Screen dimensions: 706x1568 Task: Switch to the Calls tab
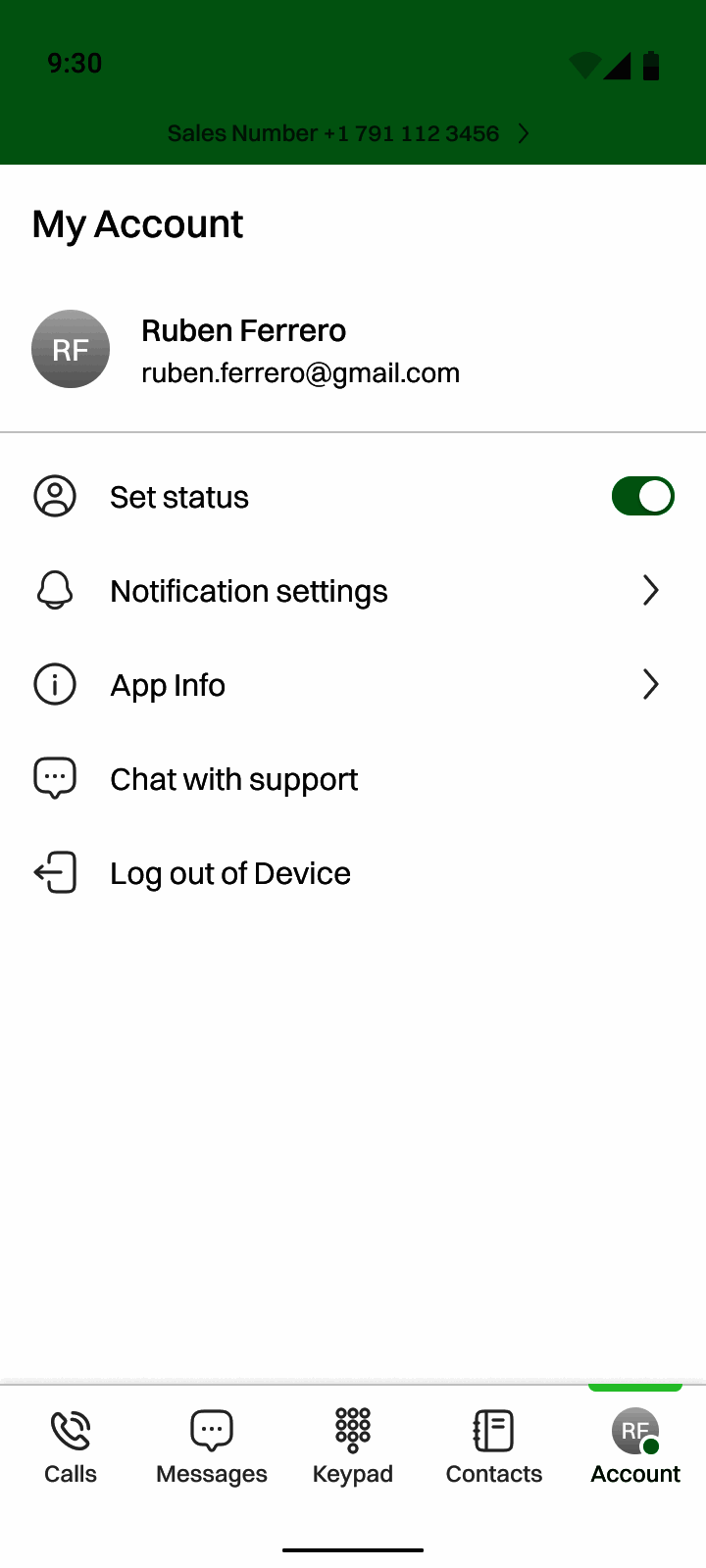[x=71, y=1447]
